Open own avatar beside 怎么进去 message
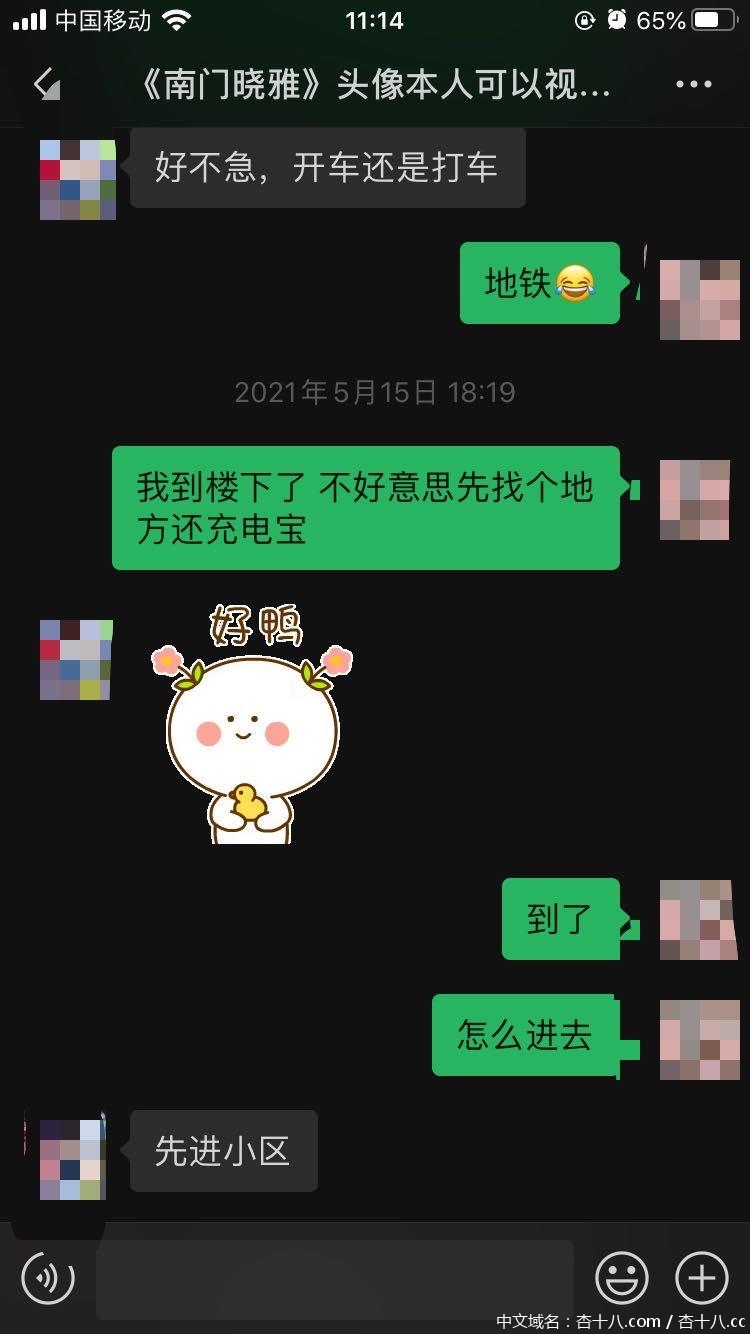The image size is (750, 1334). click(x=699, y=1039)
